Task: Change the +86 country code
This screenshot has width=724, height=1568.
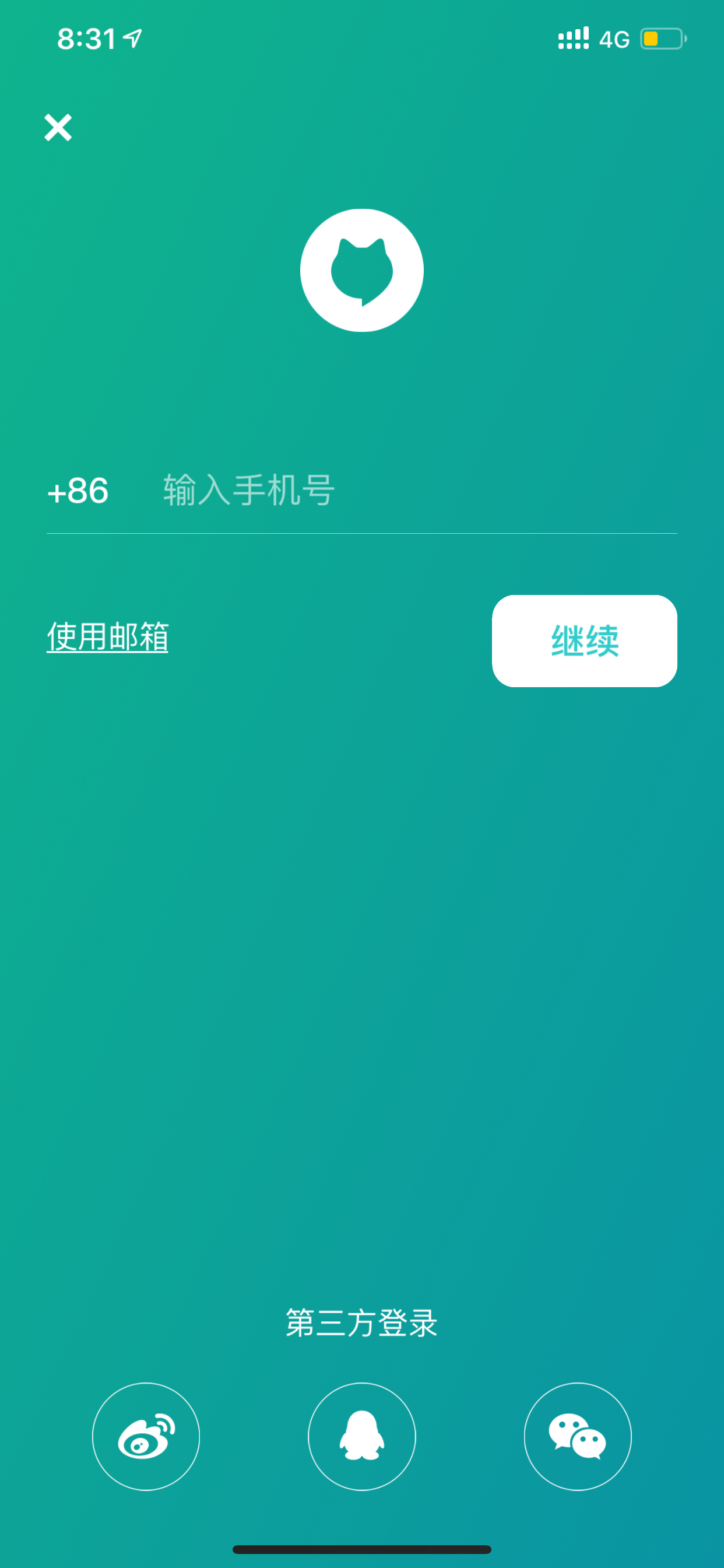Action: click(x=78, y=491)
